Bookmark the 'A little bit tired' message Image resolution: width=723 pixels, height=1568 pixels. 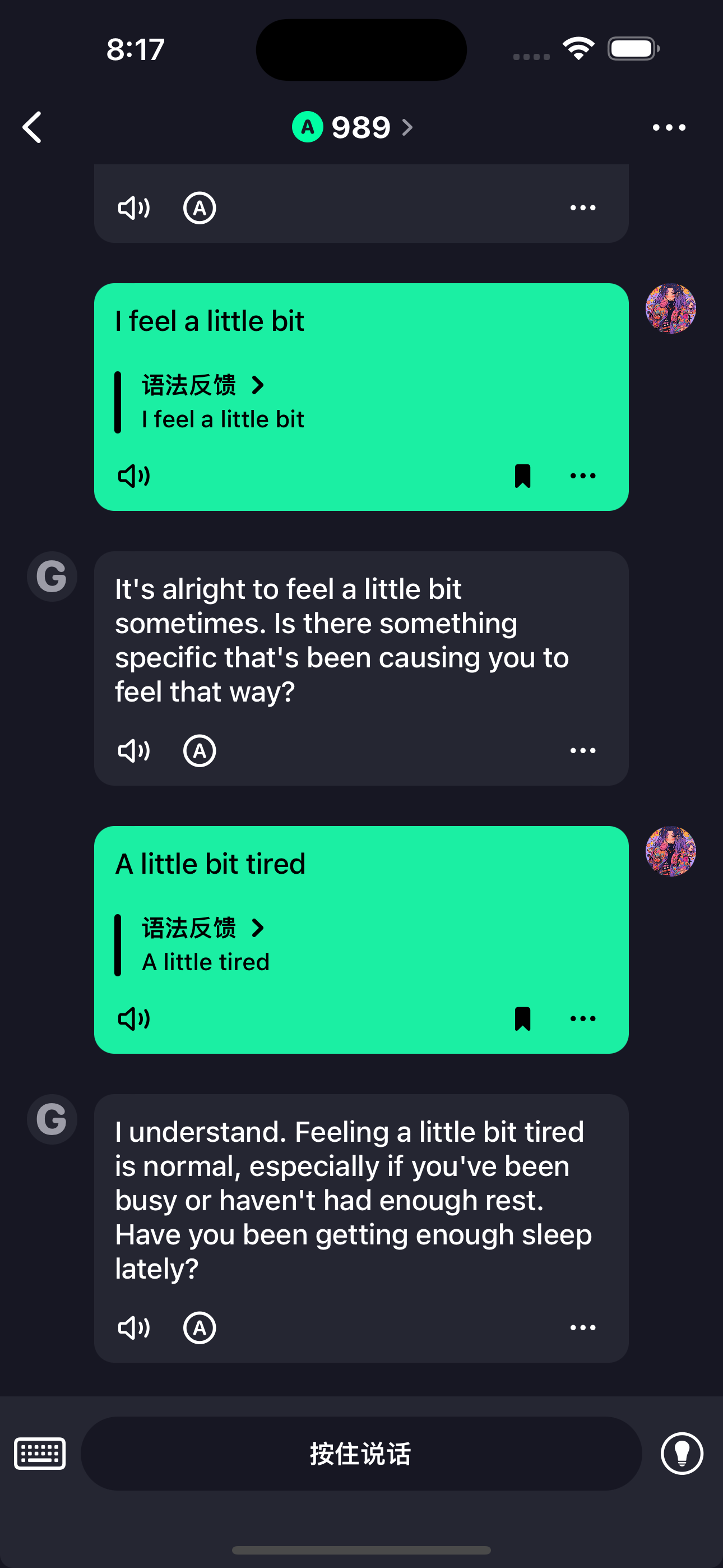click(522, 1018)
